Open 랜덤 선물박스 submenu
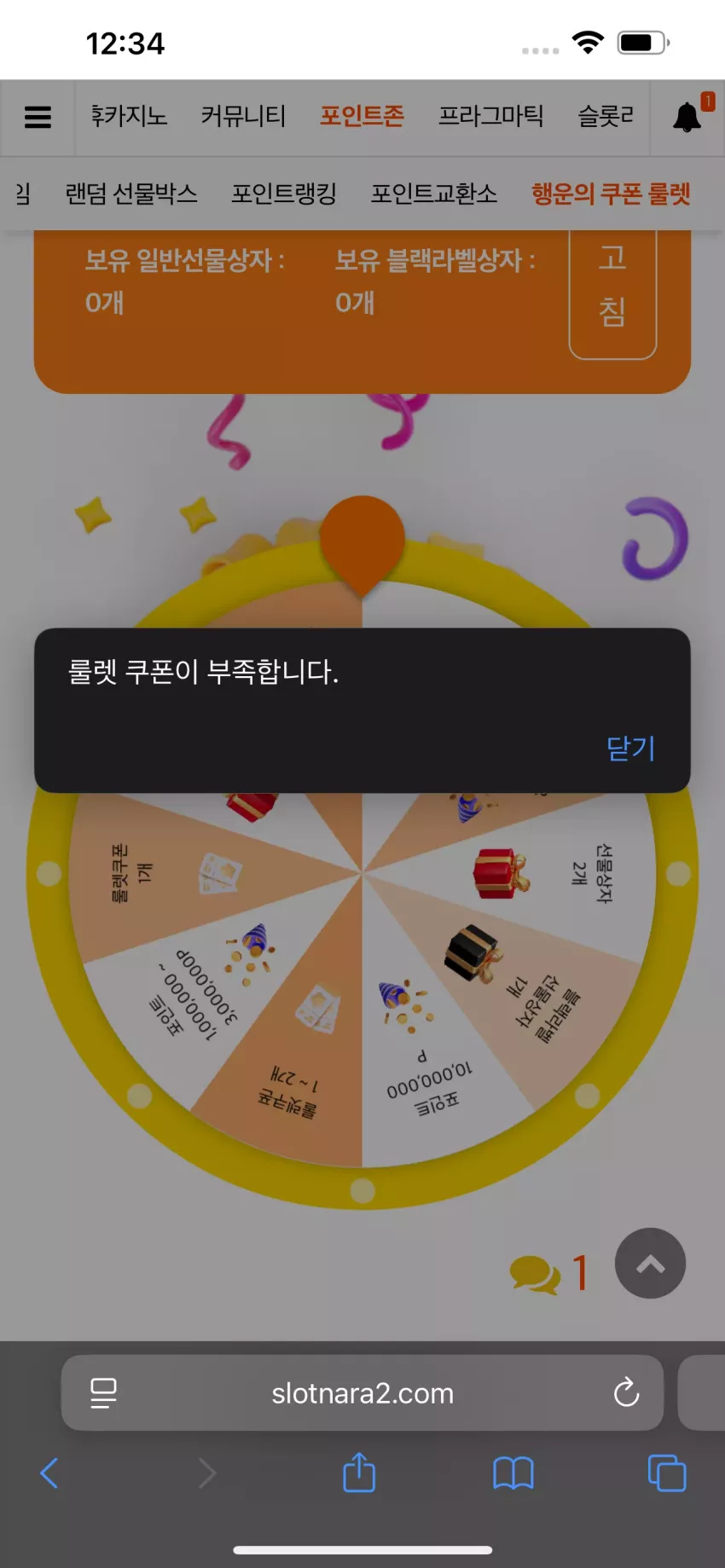Image resolution: width=725 pixels, height=1568 pixels. 131,194
